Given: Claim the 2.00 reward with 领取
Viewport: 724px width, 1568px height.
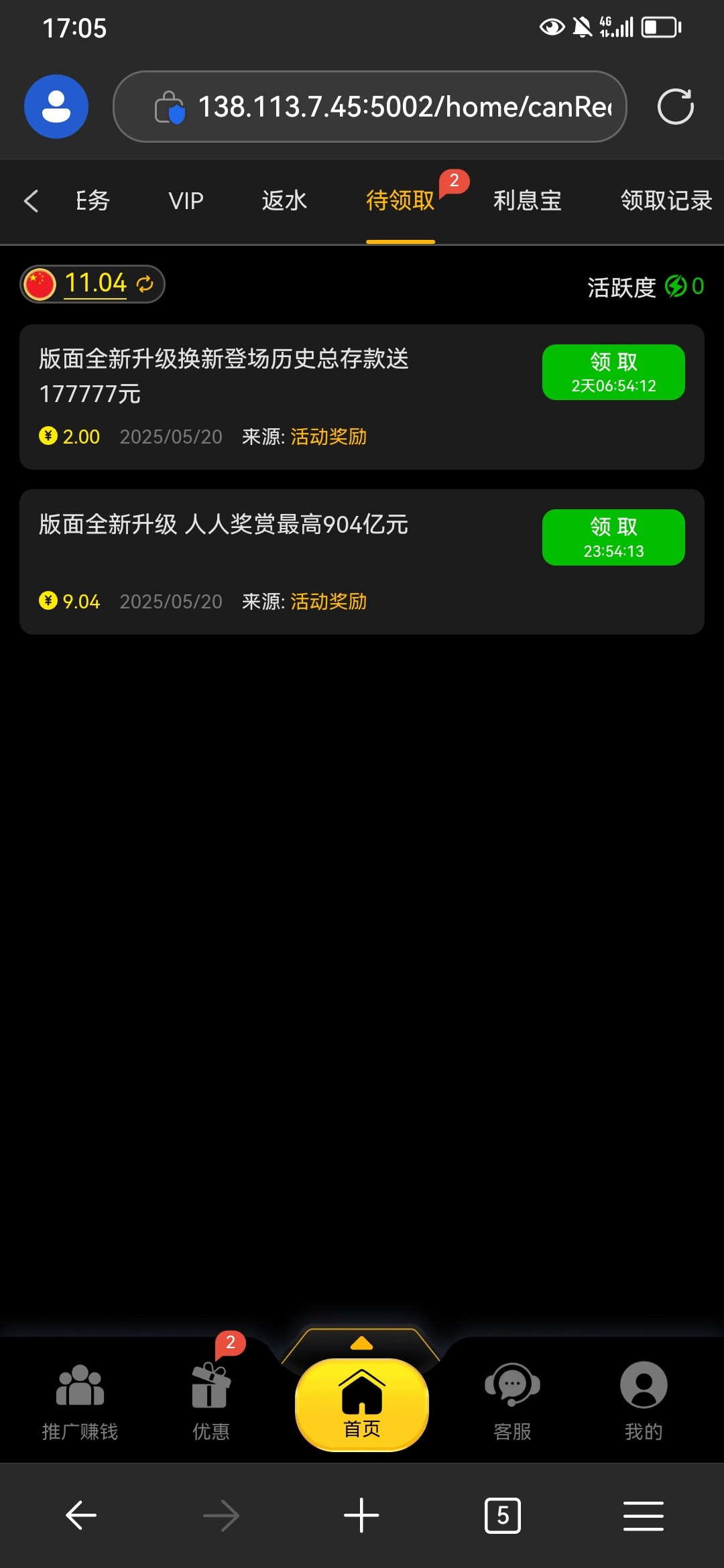Looking at the screenshot, I should pyautogui.click(x=613, y=372).
